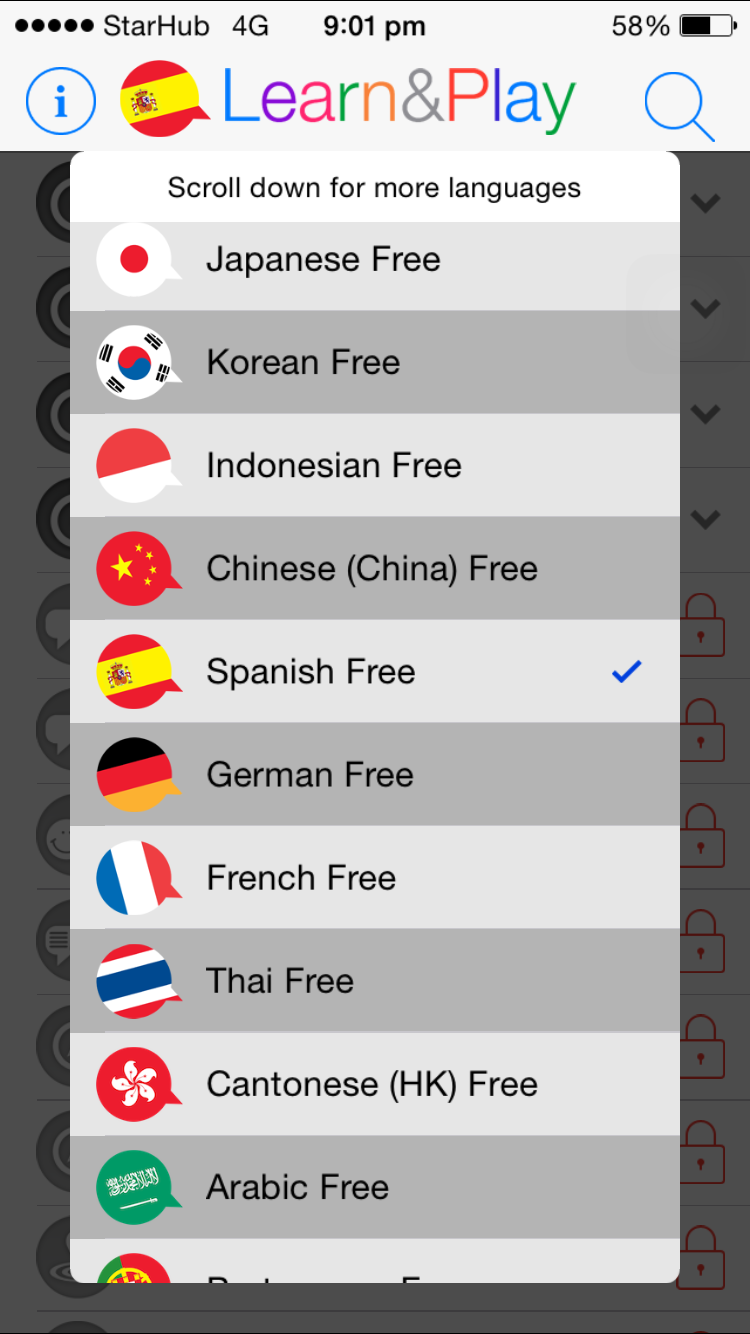Screen dimensions: 750x1334
Task: Switch to German Free
Action: click(x=374, y=775)
